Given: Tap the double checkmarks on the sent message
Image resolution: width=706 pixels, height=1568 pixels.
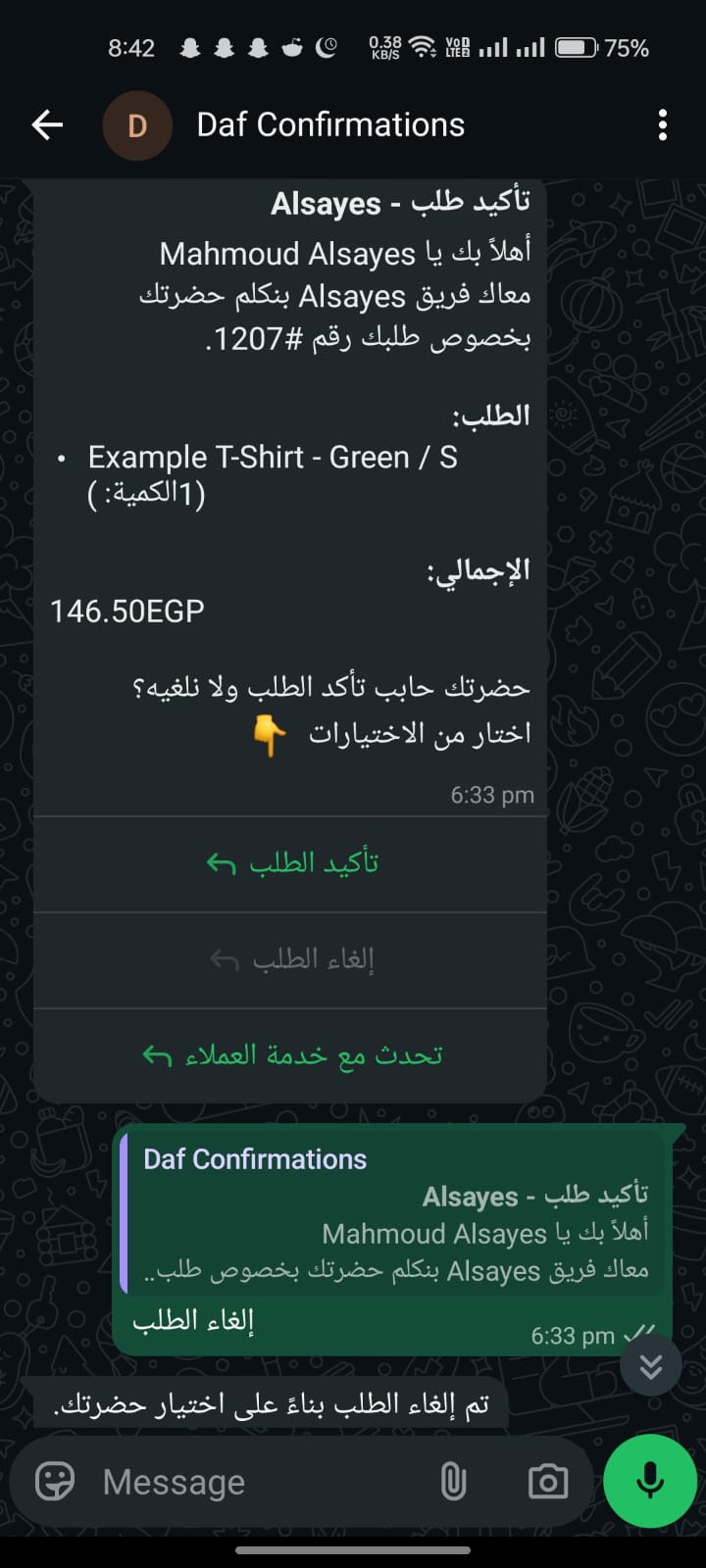Looking at the screenshot, I should click(x=635, y=1335).
